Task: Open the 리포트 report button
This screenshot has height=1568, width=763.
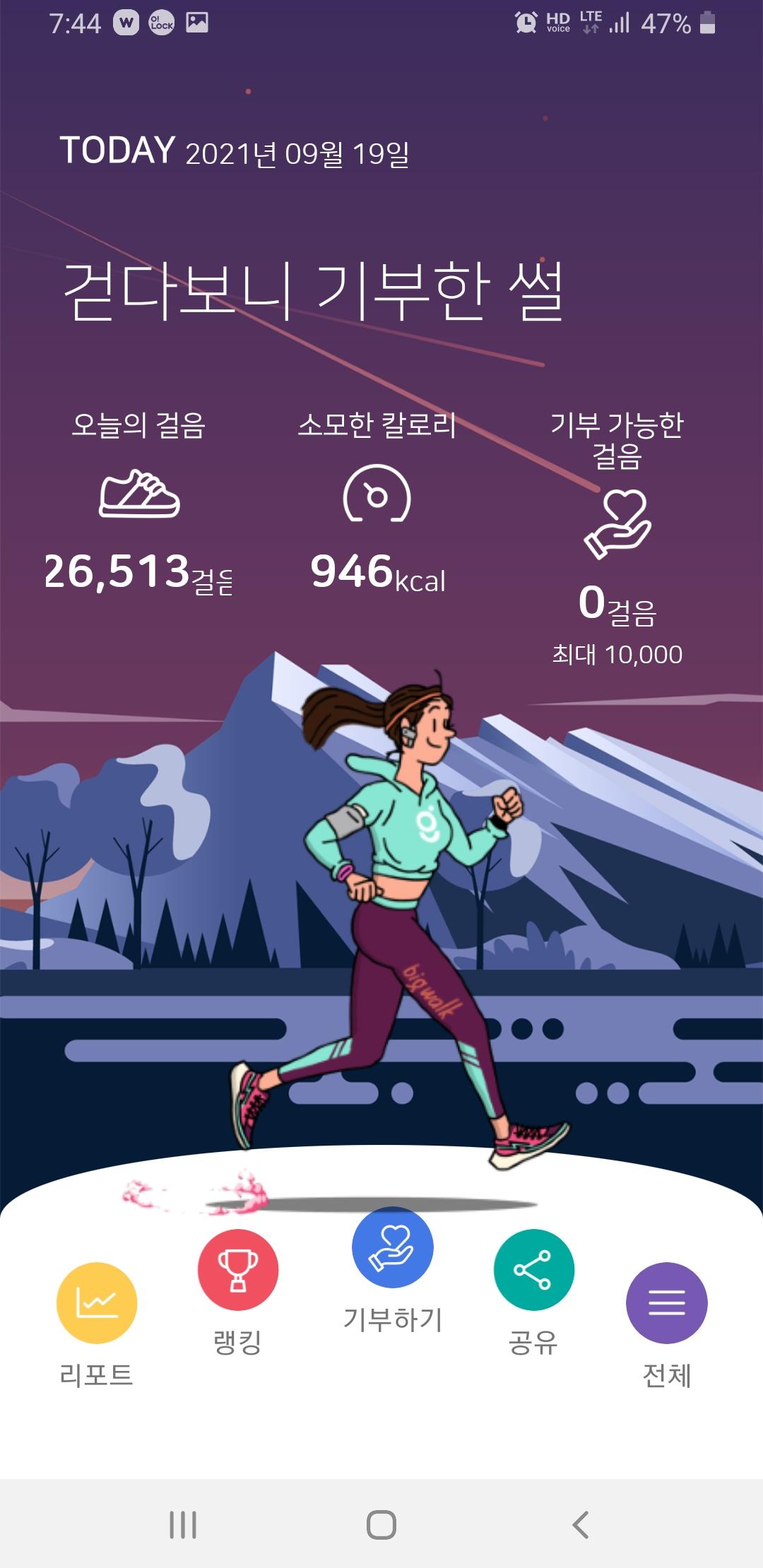Action: [97, 1302]
